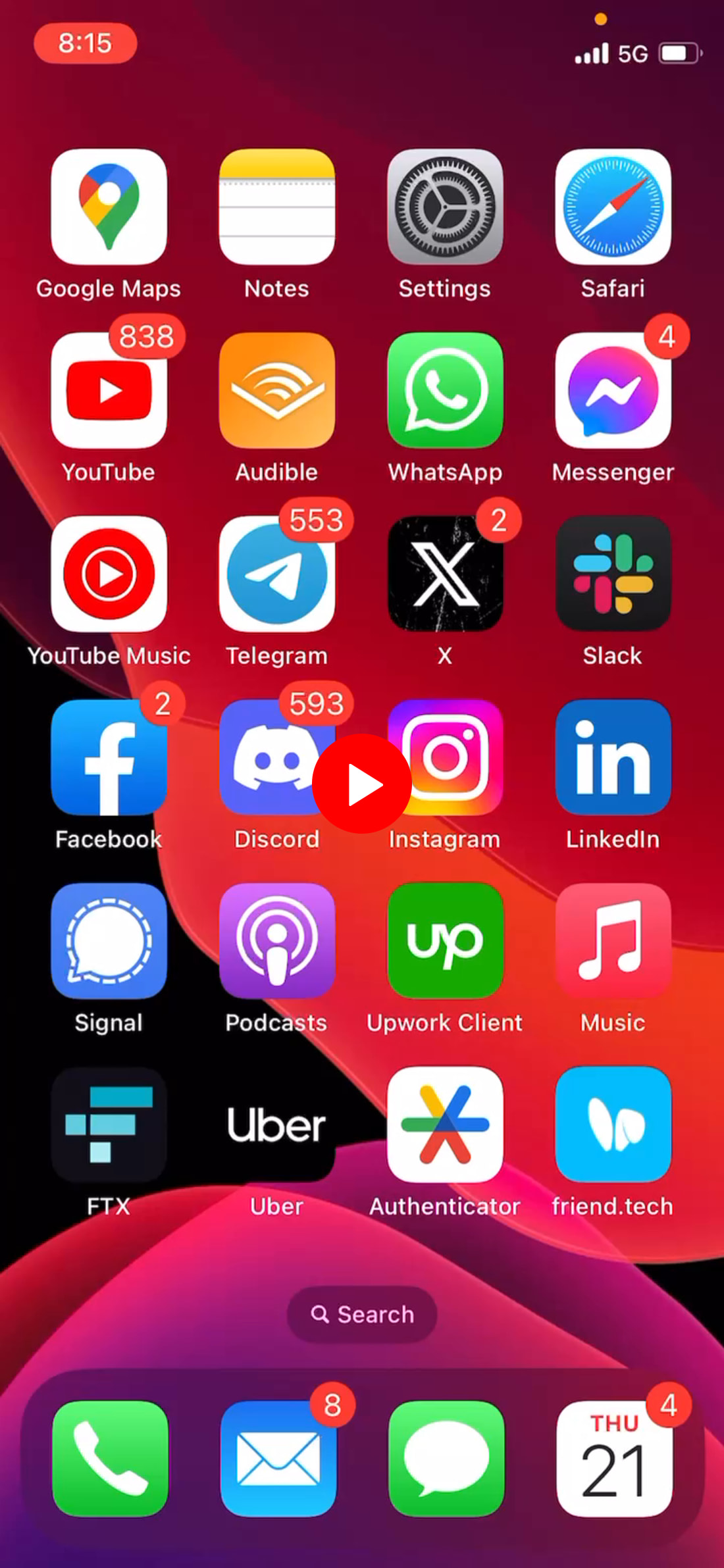724x1568 pixels.
Task: Open the YouTube app
Action: 109,390
